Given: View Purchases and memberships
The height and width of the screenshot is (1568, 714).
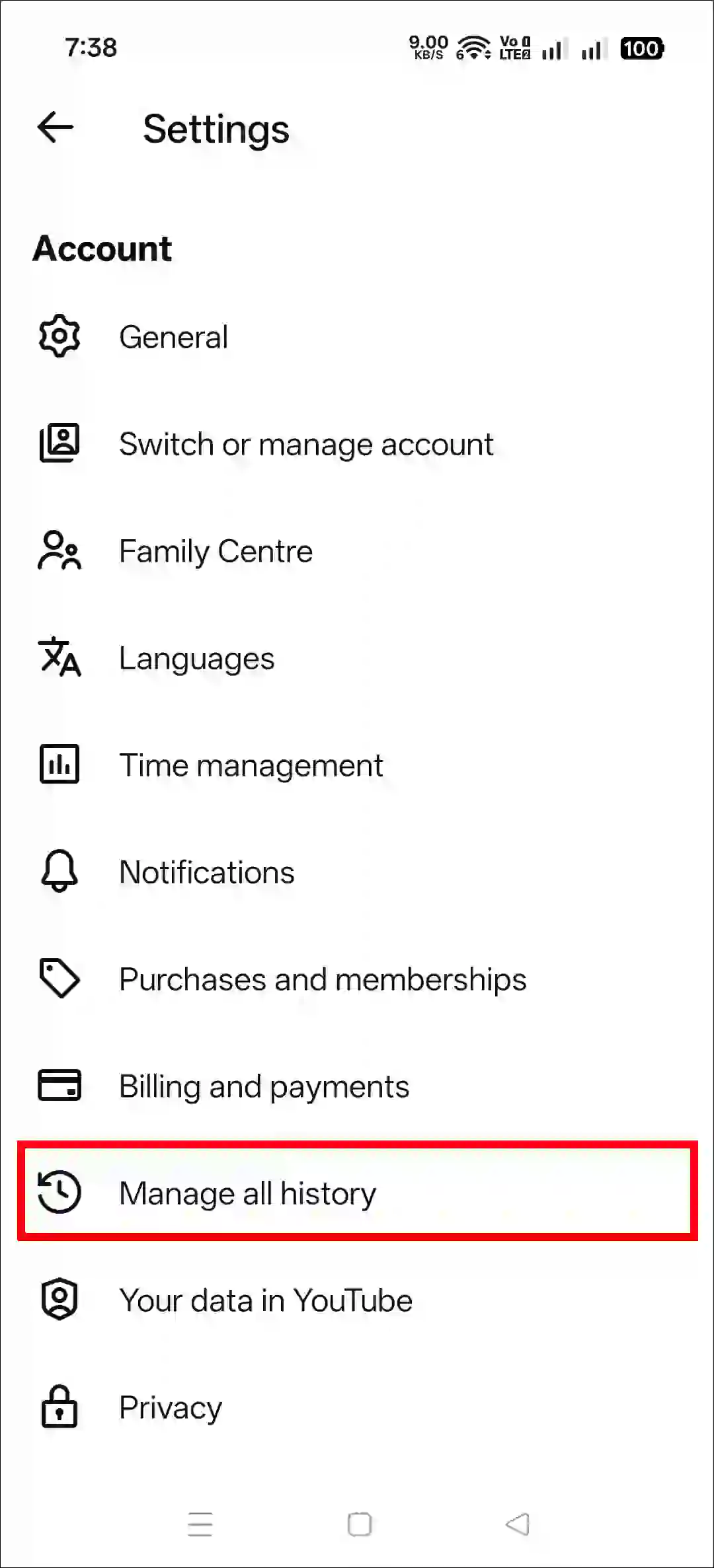Looking at the screenshot, I should [x=322, y=979].
